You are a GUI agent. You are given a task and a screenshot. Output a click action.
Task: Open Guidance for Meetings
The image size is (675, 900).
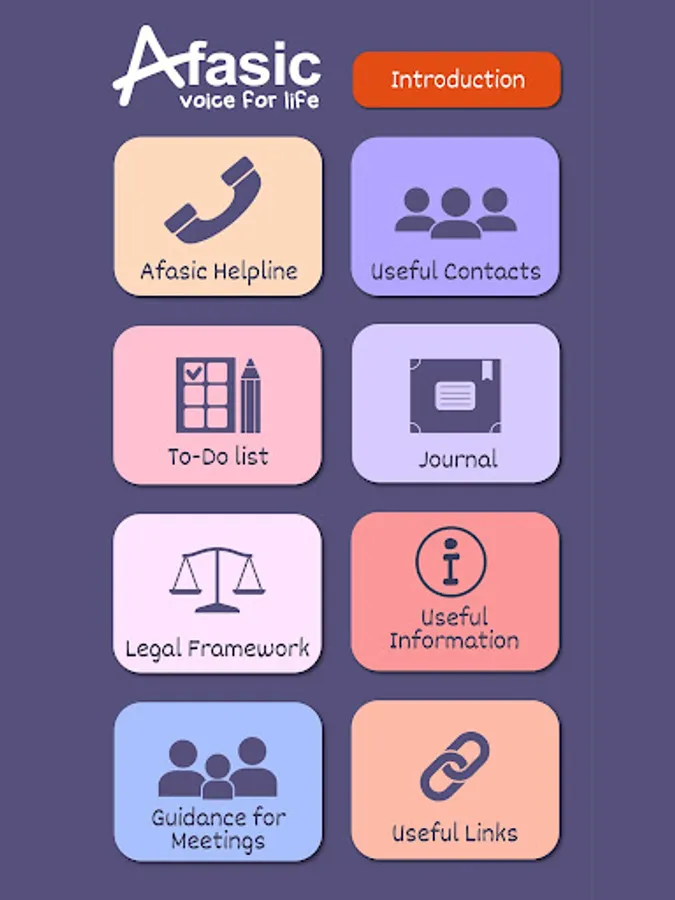point(218,781)
